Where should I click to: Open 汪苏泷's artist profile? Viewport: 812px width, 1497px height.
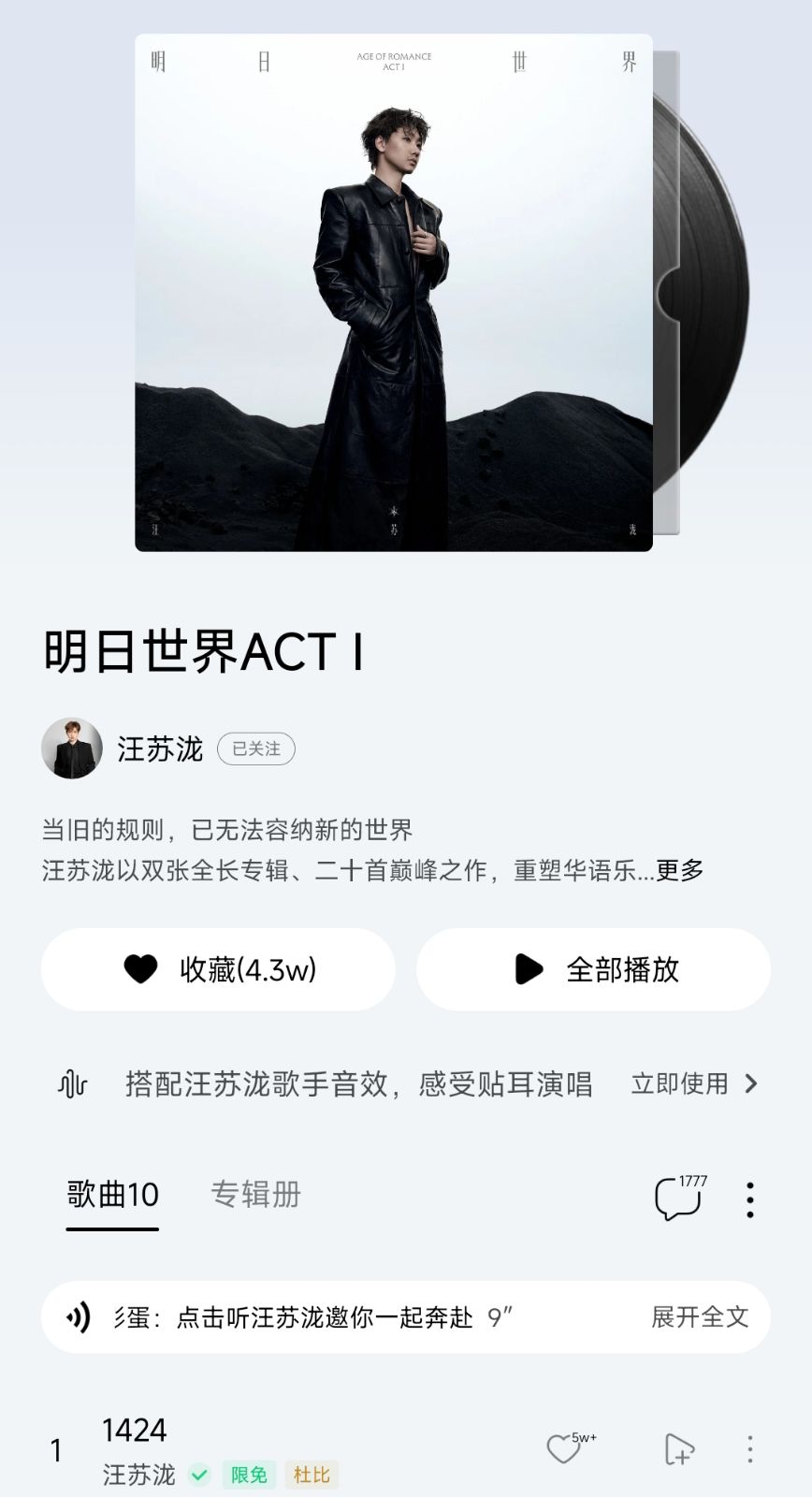tap(159, 749)
